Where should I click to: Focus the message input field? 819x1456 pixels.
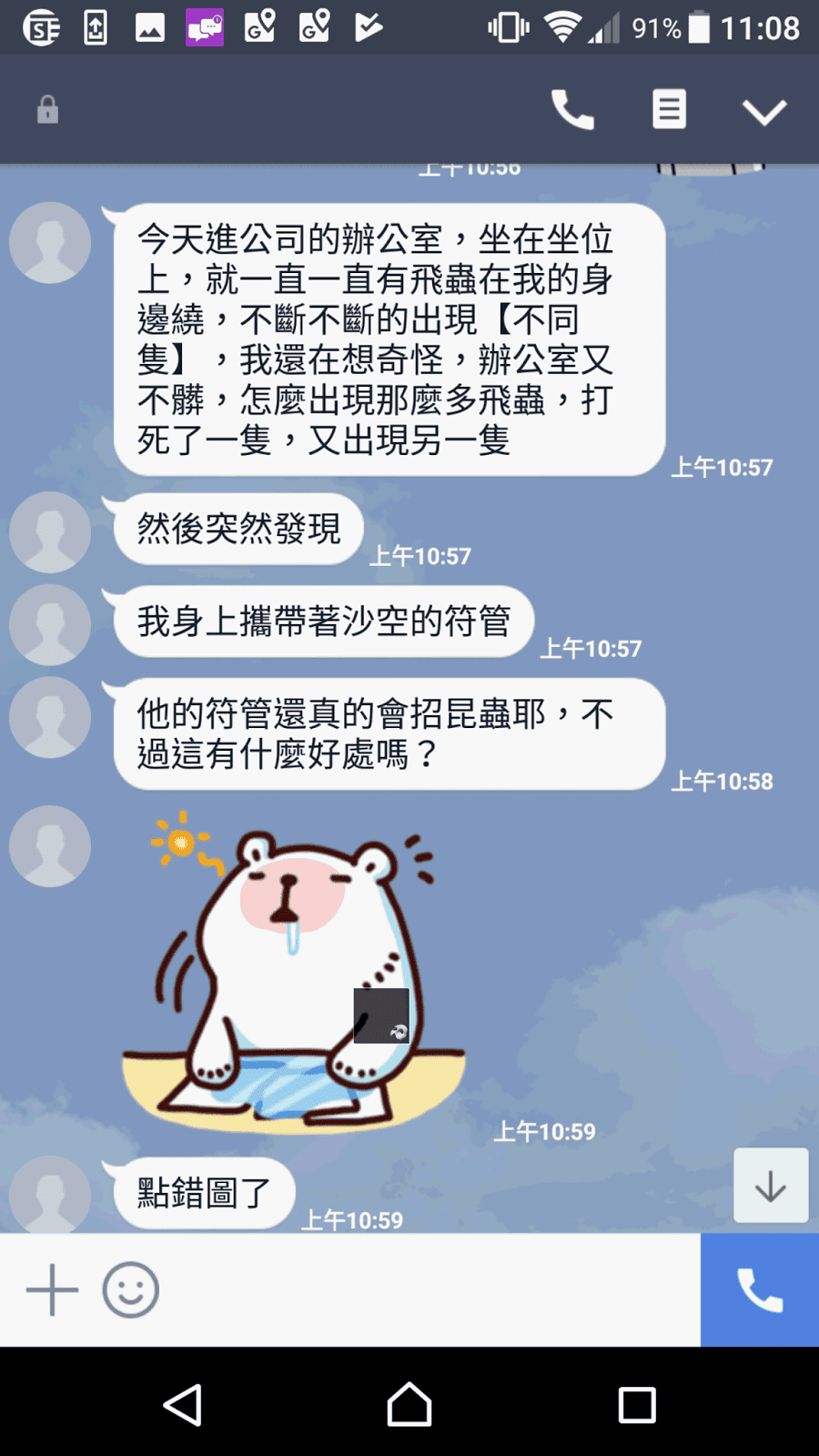tap(428, 1289)
